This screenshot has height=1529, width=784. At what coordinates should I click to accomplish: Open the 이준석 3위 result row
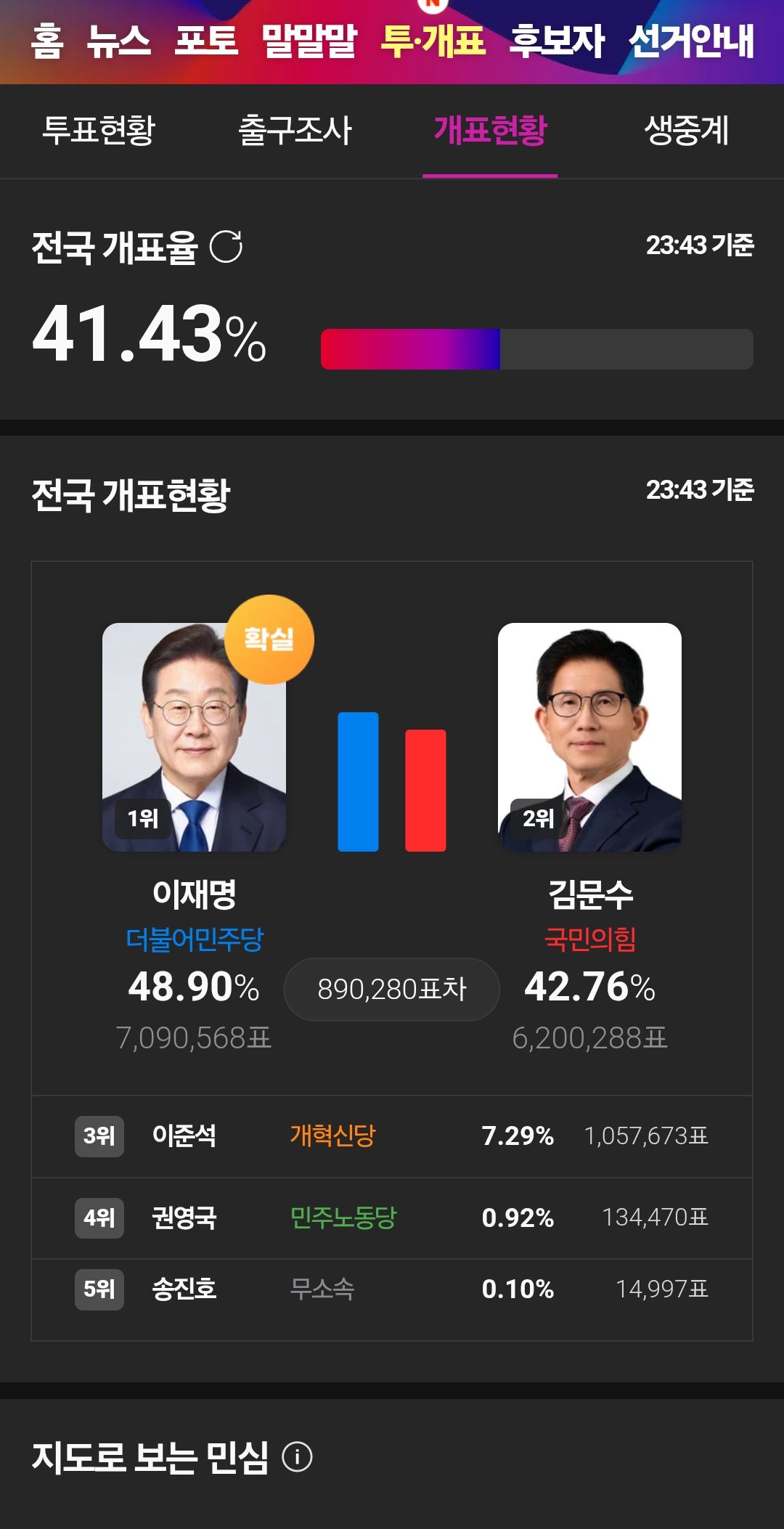(392, 1136)
